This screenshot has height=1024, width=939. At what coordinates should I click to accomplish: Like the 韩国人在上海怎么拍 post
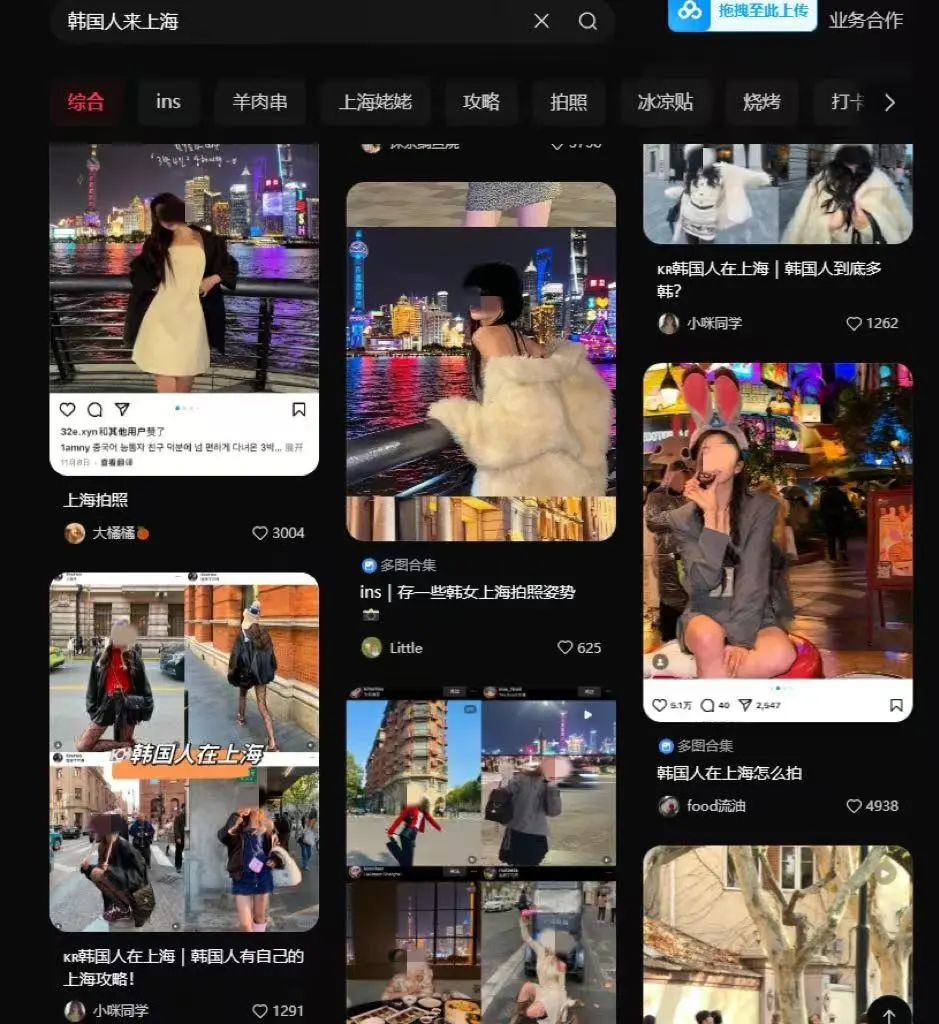pos(854,806)
